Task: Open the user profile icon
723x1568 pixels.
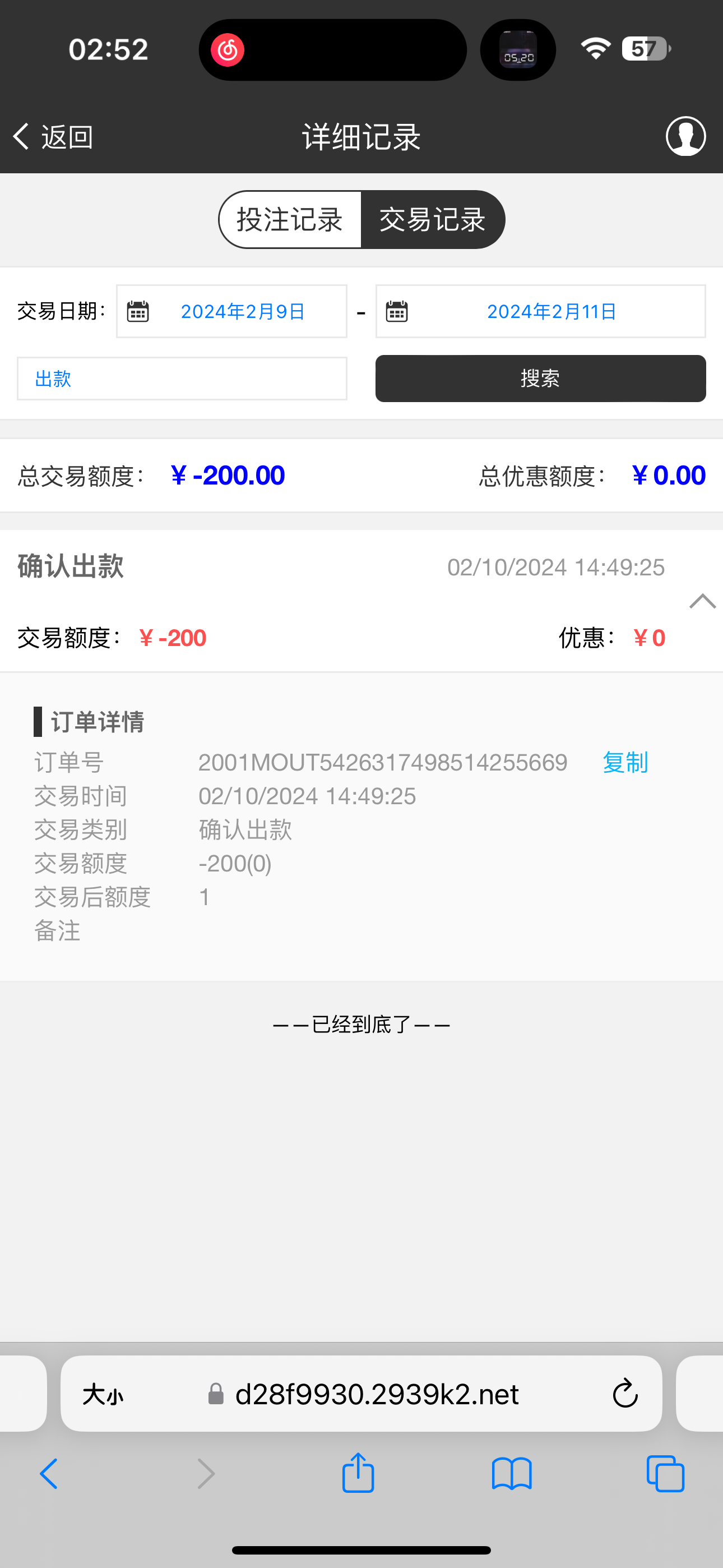Action: [x=685, y=136]
